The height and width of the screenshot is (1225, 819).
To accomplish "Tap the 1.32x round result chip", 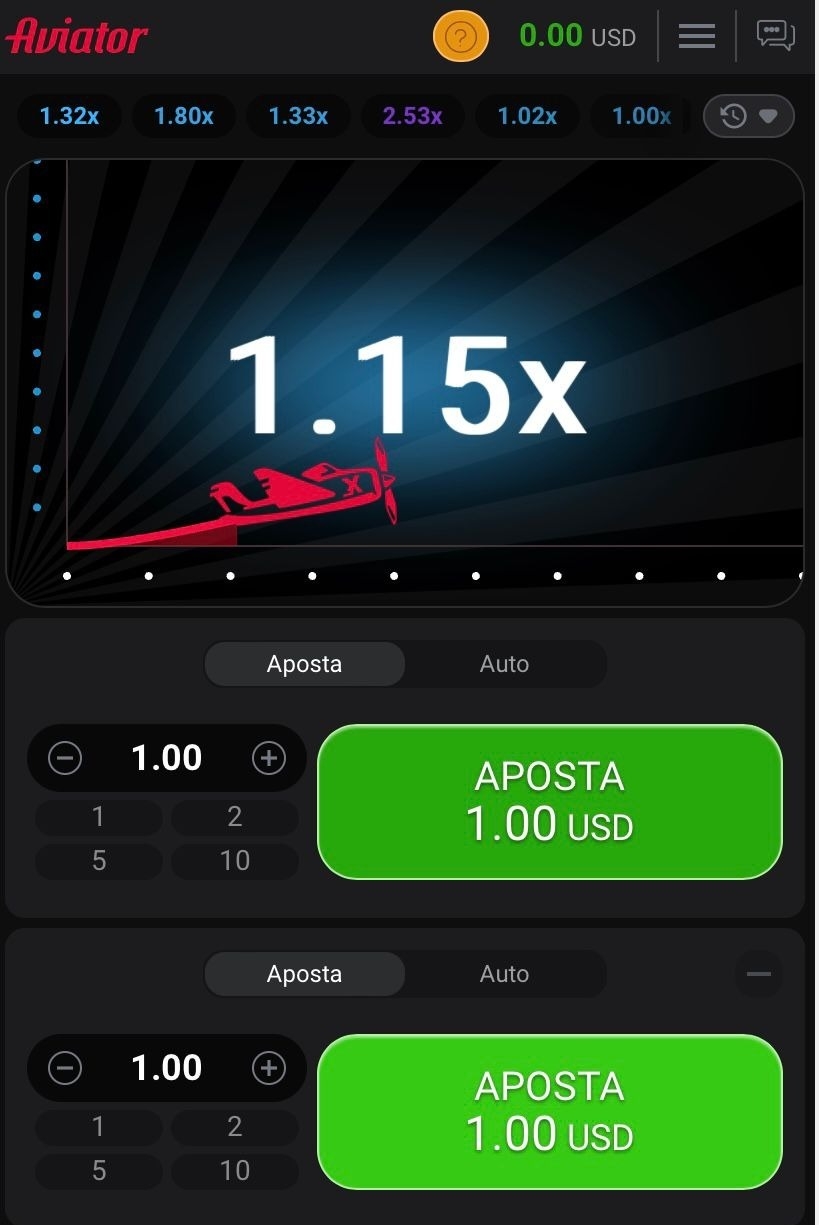I will (x=69, y=116).
